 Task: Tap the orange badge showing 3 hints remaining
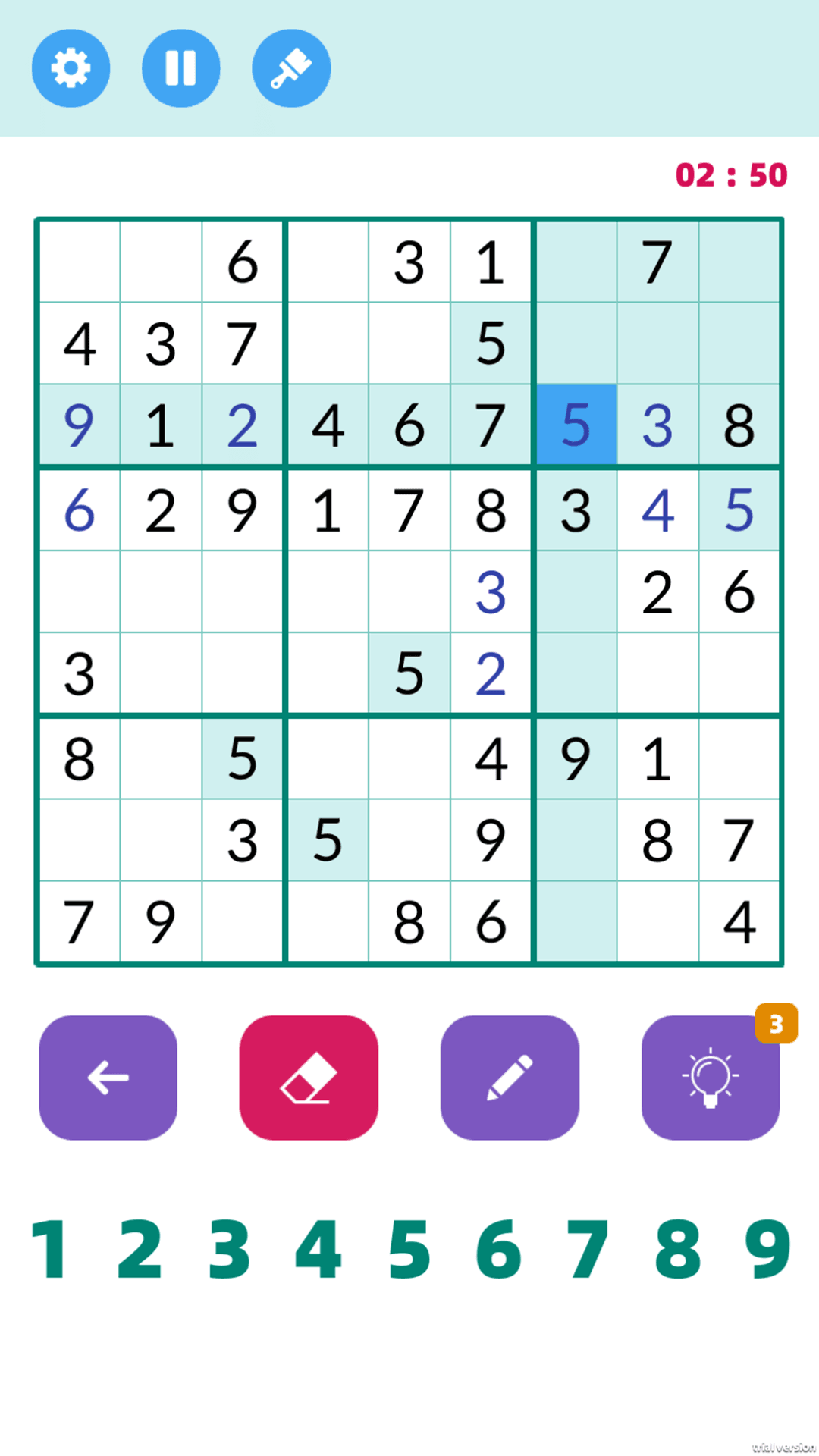777,1024
